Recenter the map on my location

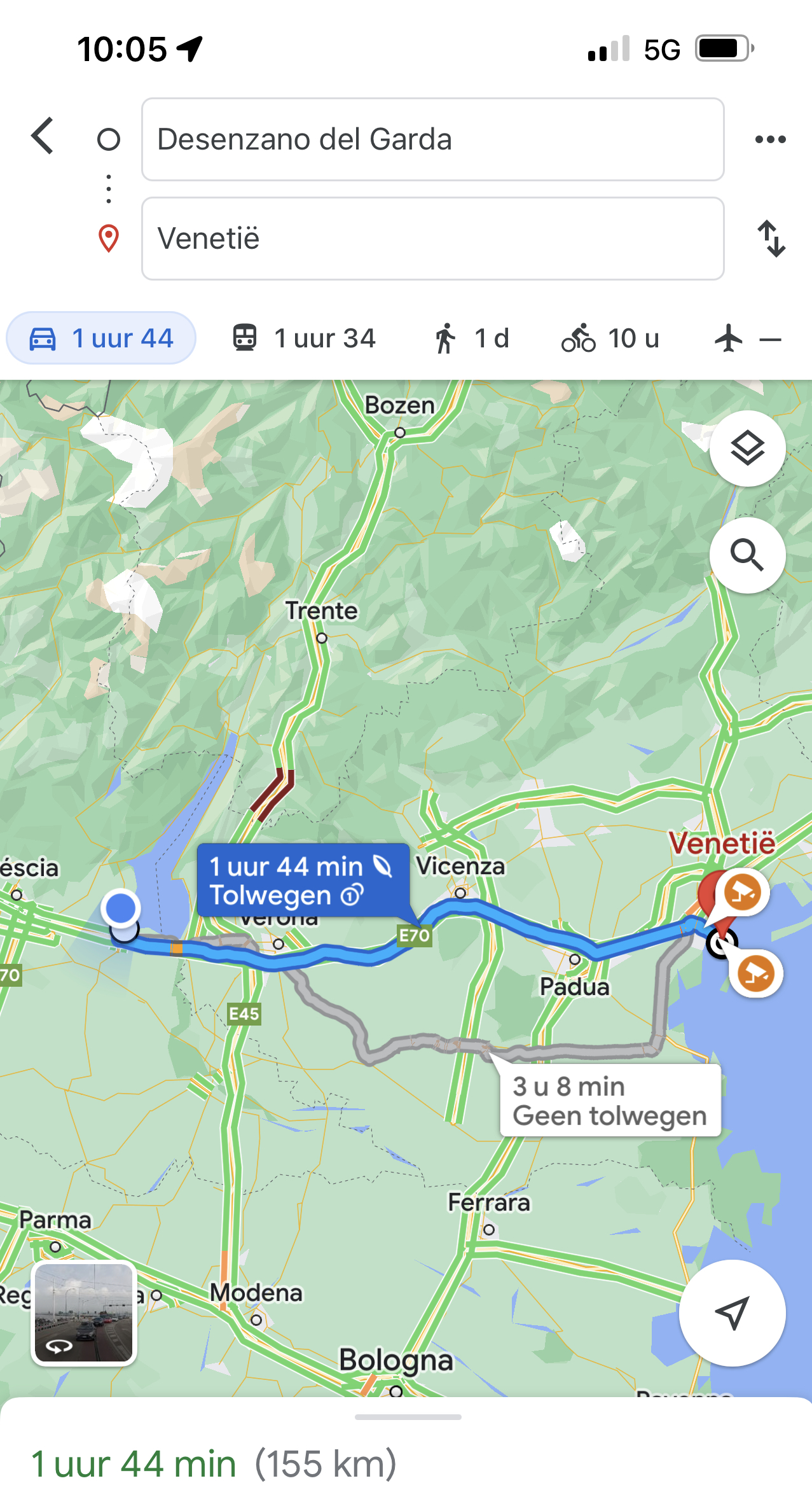pos(732,1312)
